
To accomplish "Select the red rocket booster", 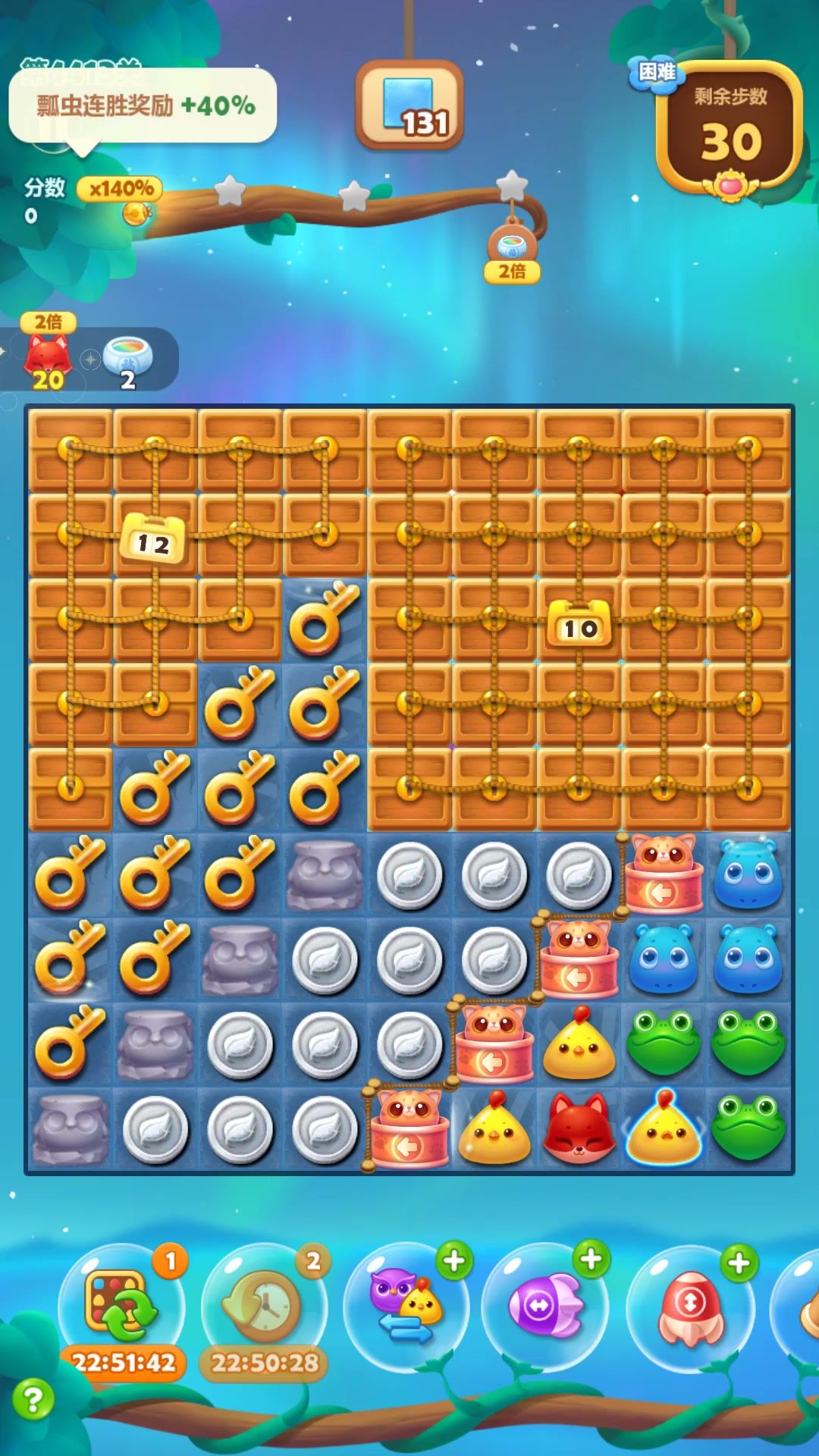I will point(689,1306).
